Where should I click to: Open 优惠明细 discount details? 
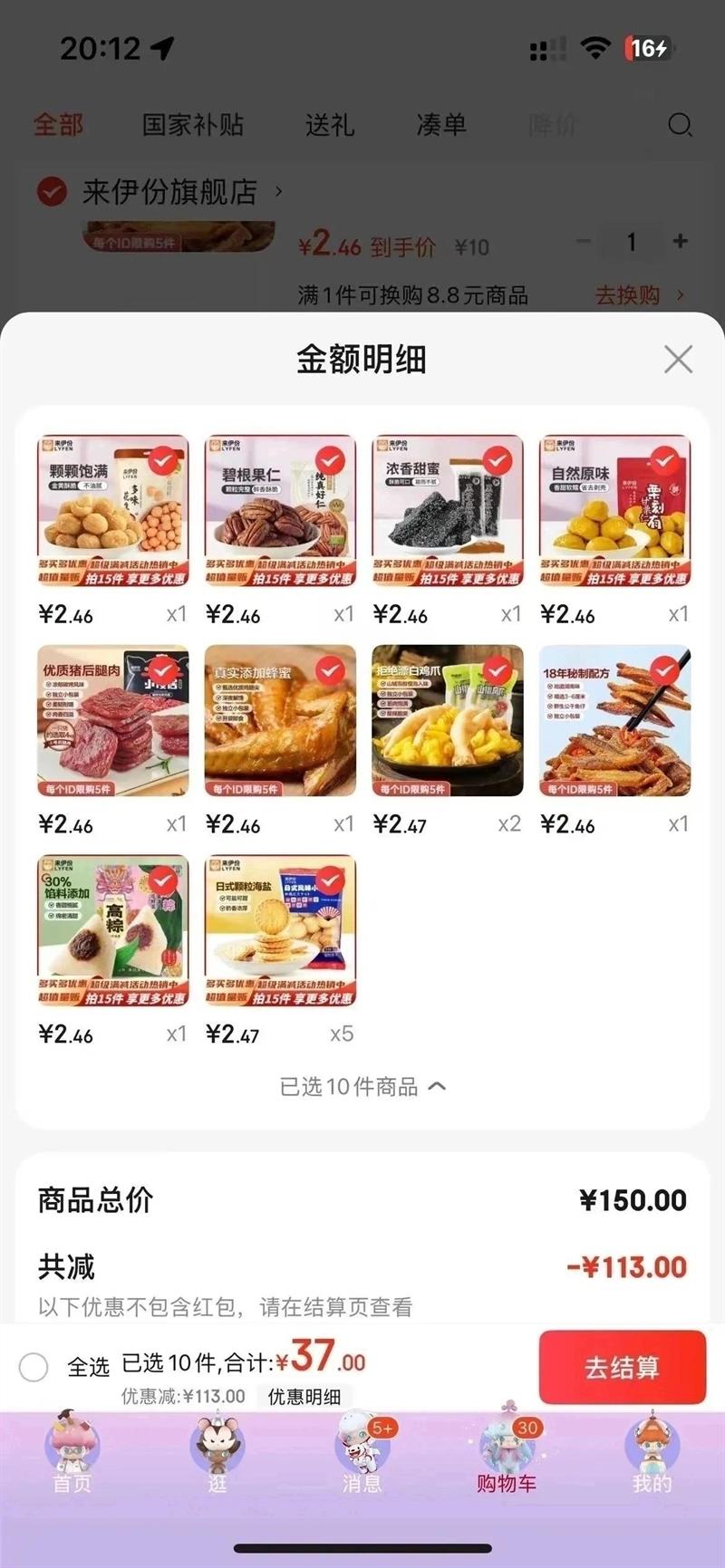(304, 1397)
